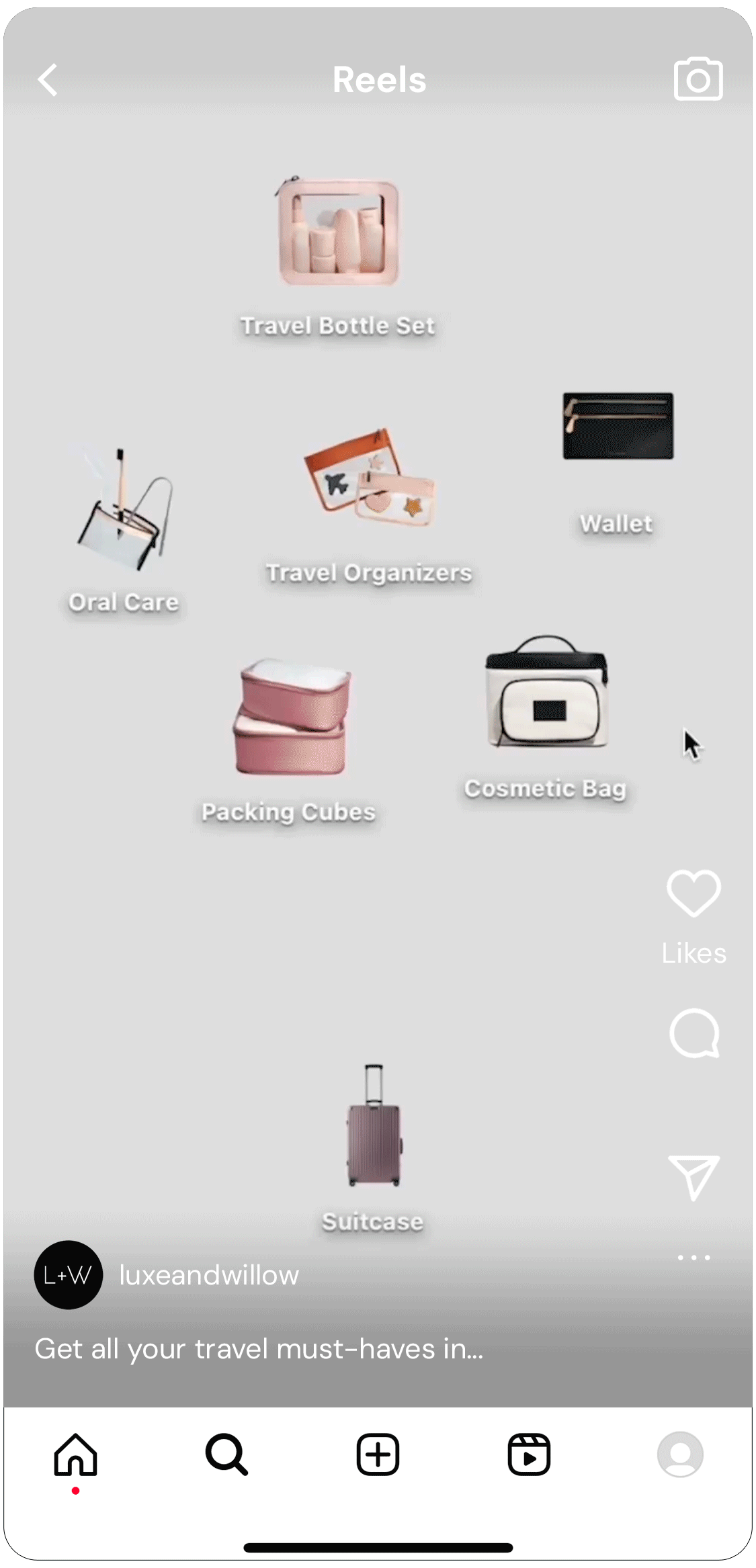This screenshot has width=756, height=1568.
Task: Open the three-dot more options menu
Action: [x=694, y=1257]
